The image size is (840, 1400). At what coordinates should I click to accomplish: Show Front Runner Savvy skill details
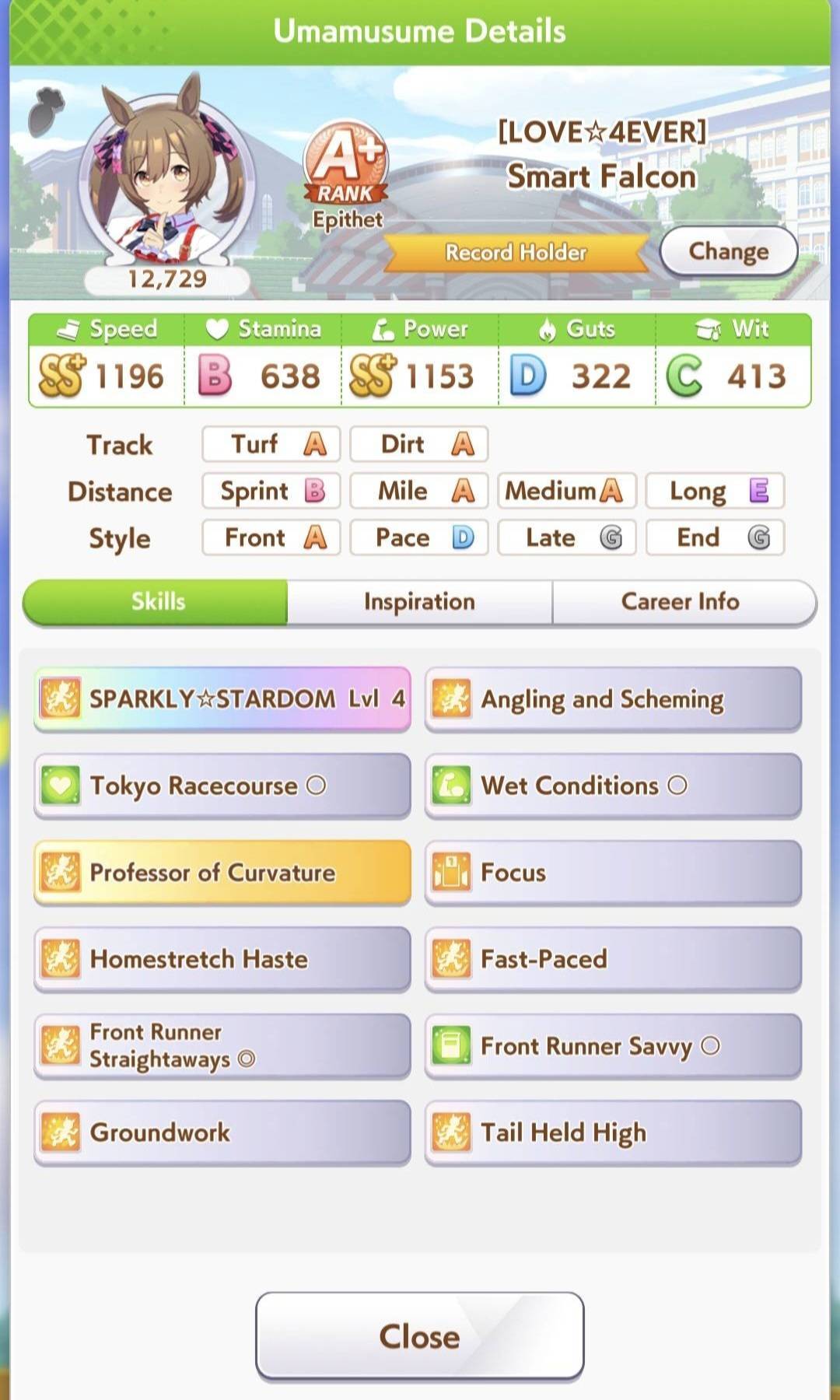point(613,1046)
